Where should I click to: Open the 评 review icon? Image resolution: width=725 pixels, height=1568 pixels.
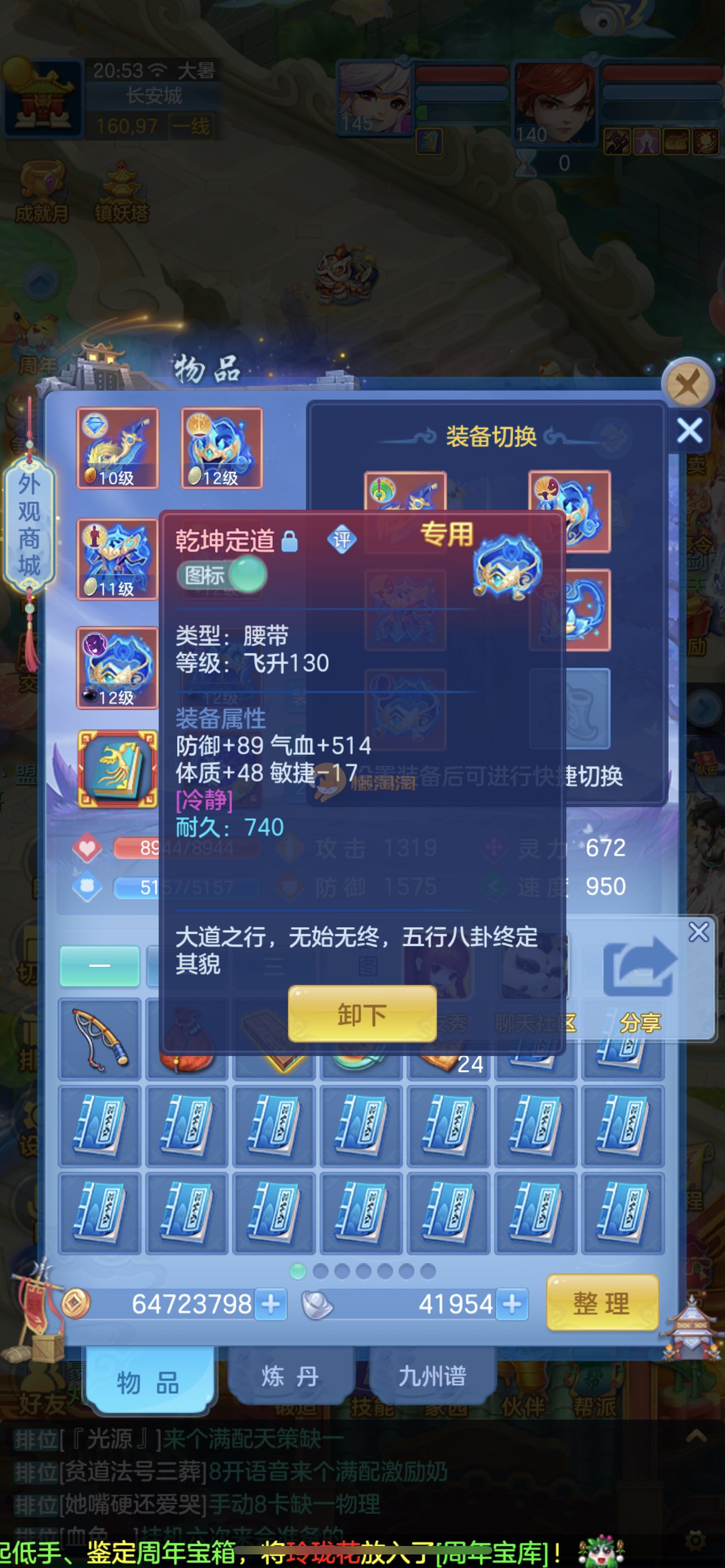click(x=342, y=539)
